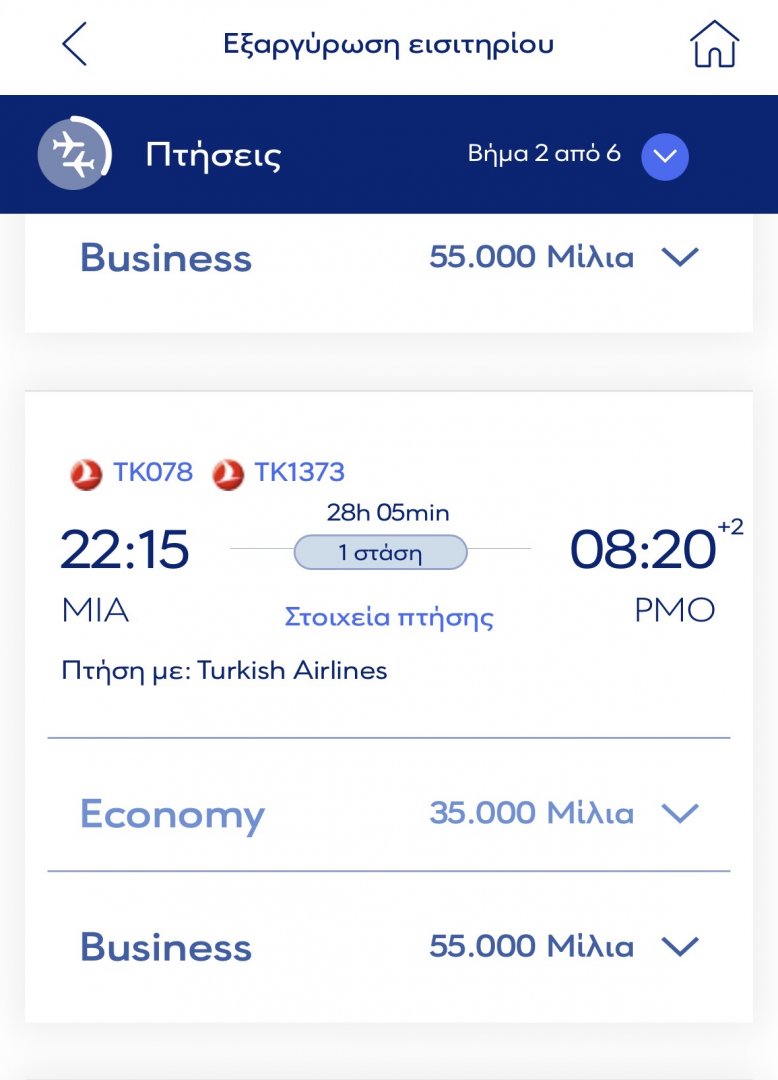This screenshot has width=778, height=1080.
Task: Expand the top Business 55.000 Μίλια option
Action: (x=680, y=258)
